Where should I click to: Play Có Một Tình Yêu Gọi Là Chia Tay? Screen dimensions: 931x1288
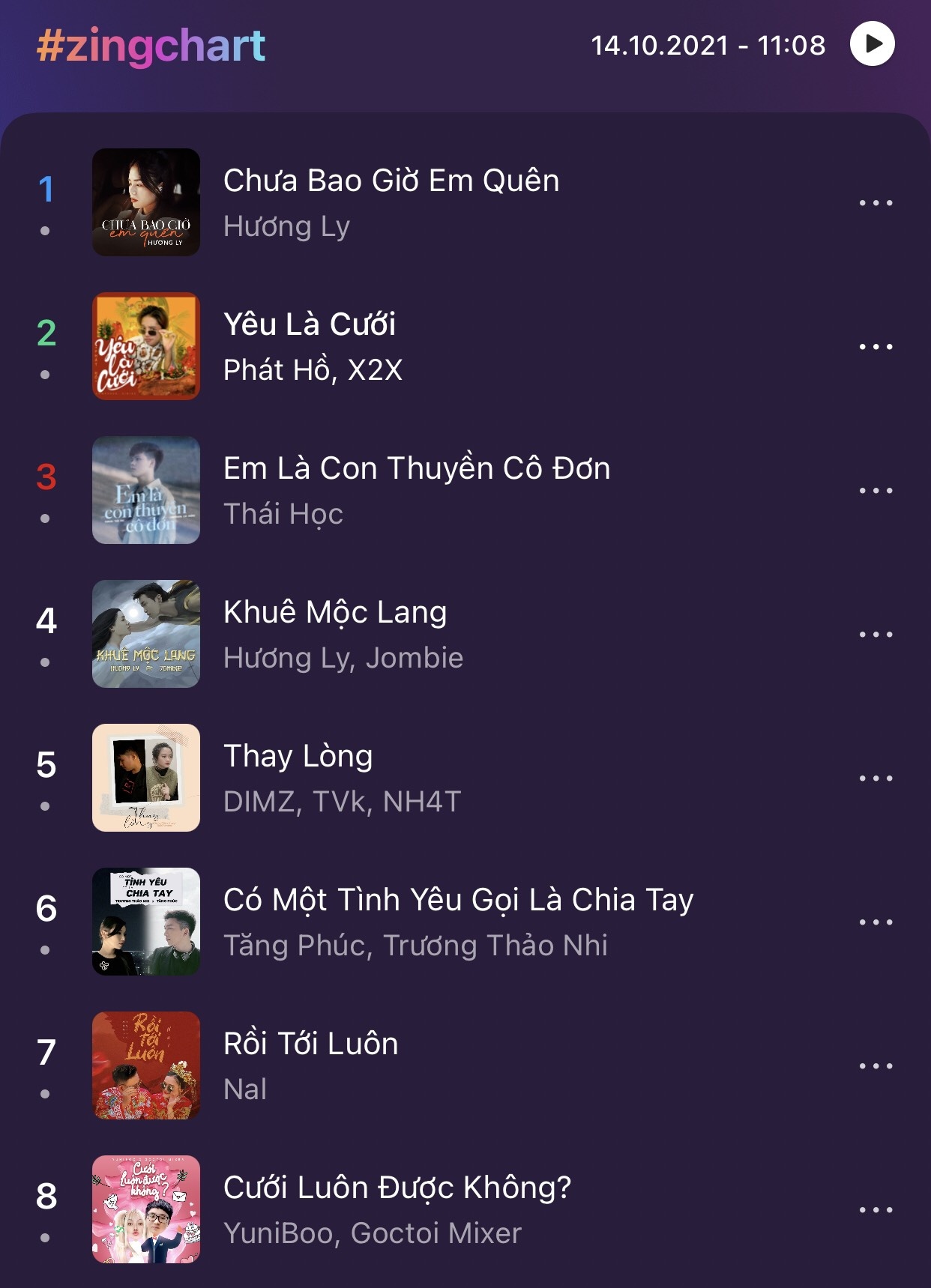click(x=458, y=901)
